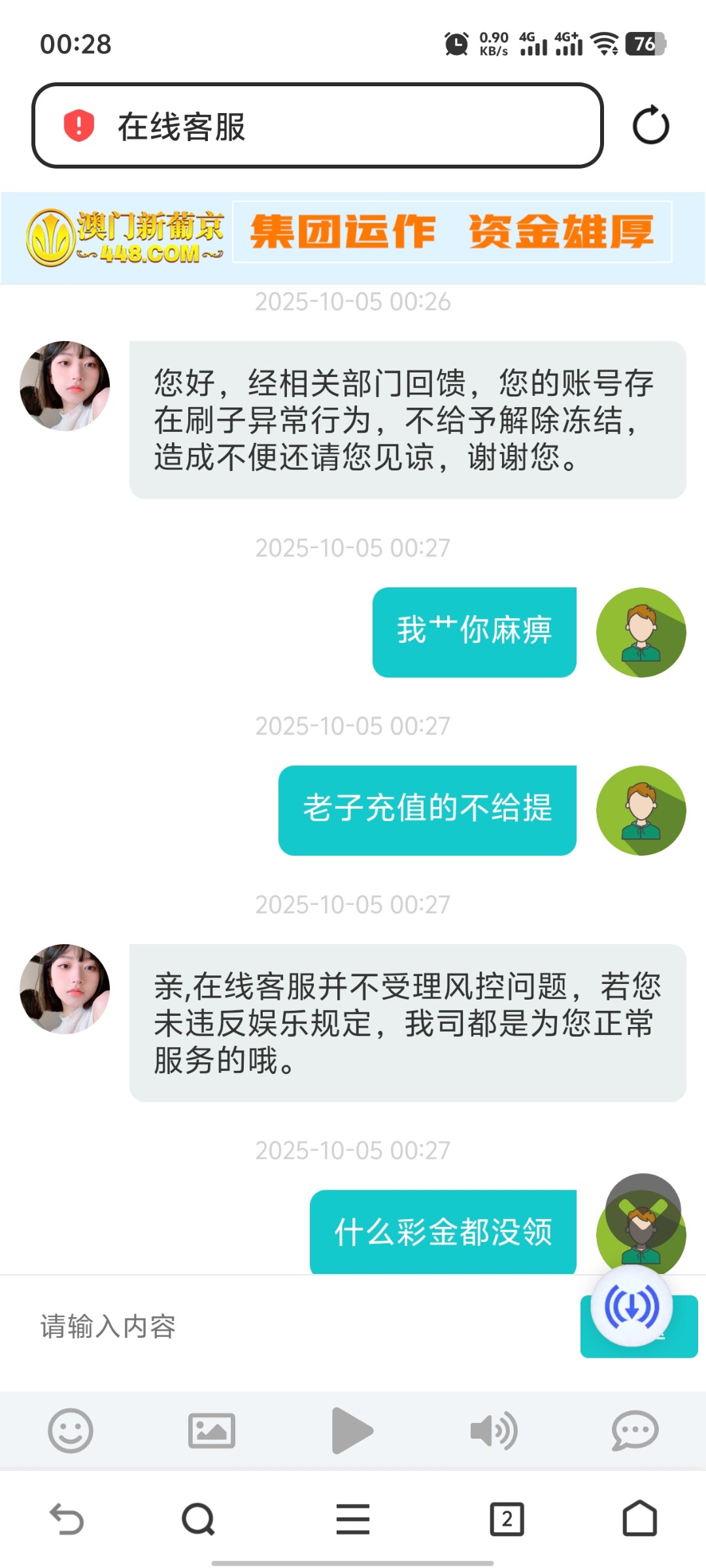Tap the 澳门新葡京 banner advertisement

point(353,237)
